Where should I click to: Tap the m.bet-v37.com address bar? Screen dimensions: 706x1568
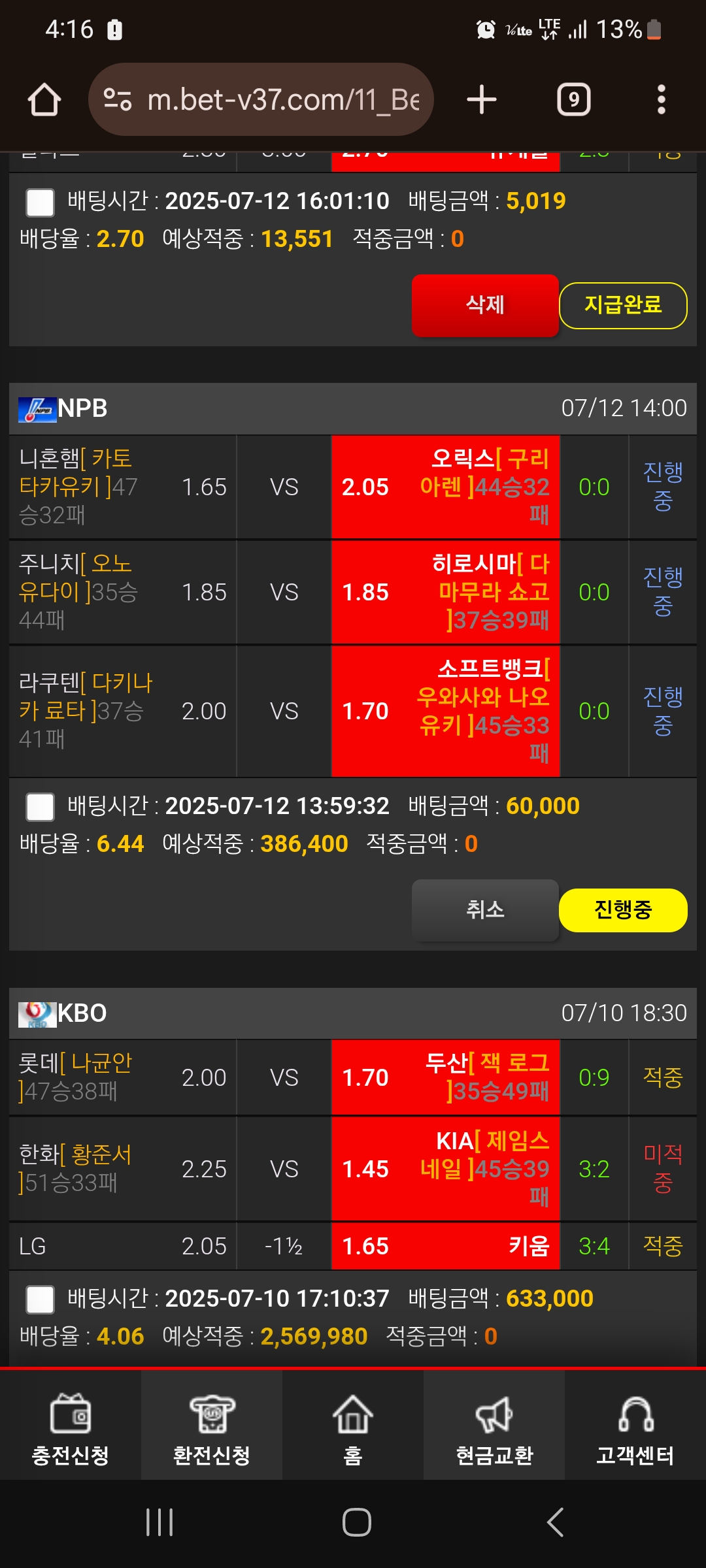[261, 99]
